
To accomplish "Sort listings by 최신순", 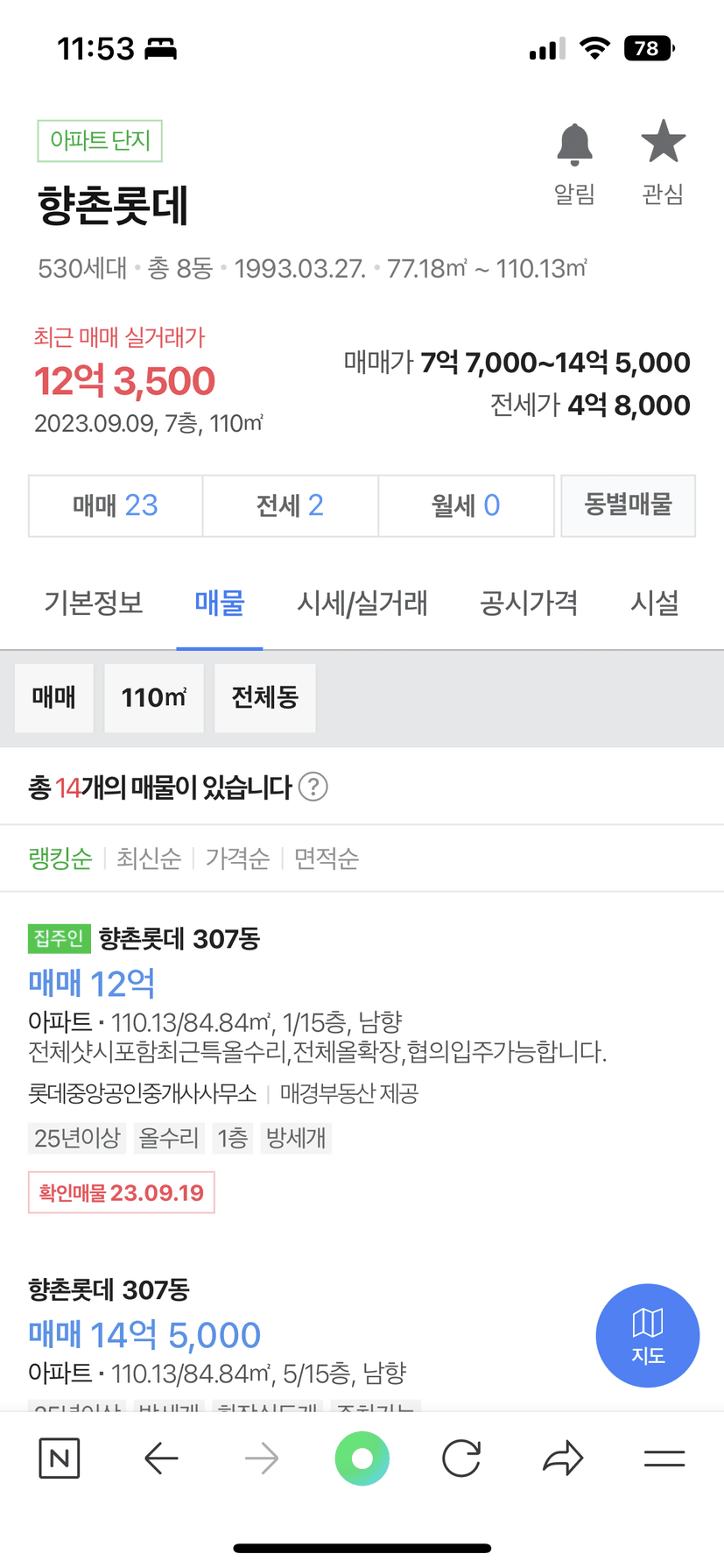I will pyautogui.click(x=149, y=858).
